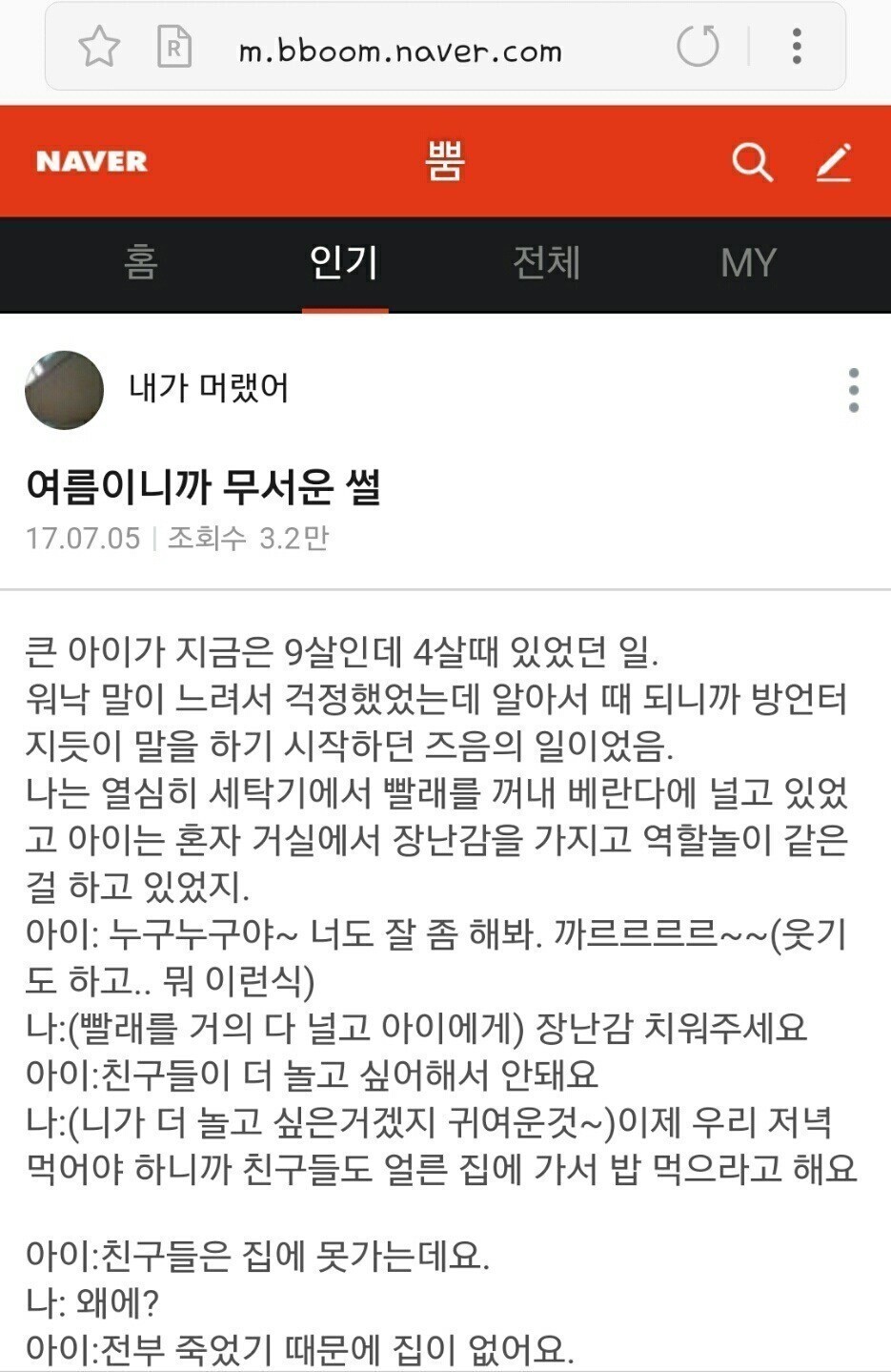Open search in the 뿜 header

tap(751, 162)
